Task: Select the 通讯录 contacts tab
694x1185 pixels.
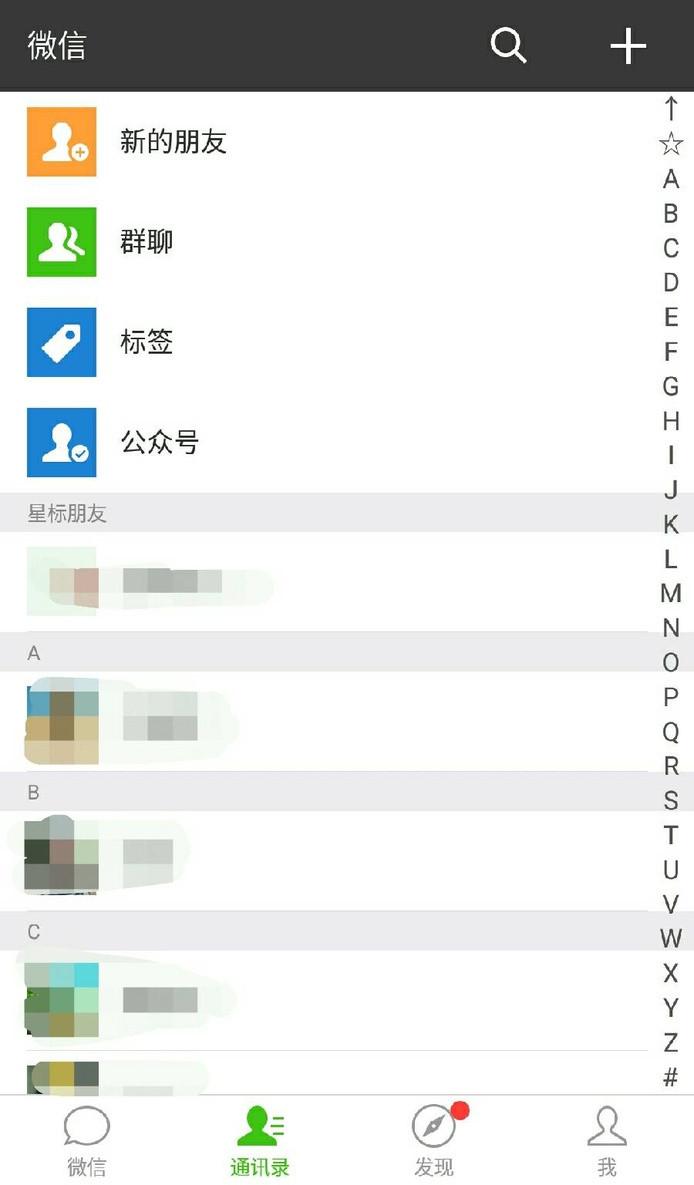Action: [259, 1140]
